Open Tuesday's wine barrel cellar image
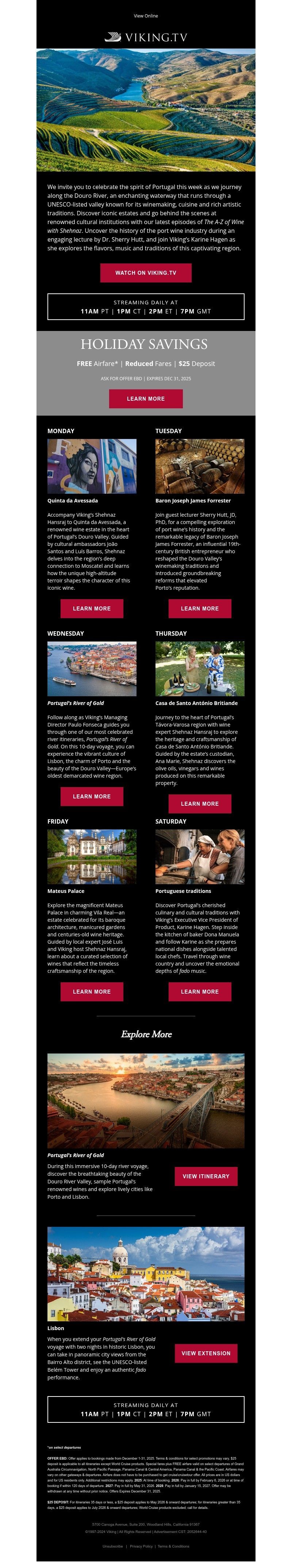 [x=200, y=466]
